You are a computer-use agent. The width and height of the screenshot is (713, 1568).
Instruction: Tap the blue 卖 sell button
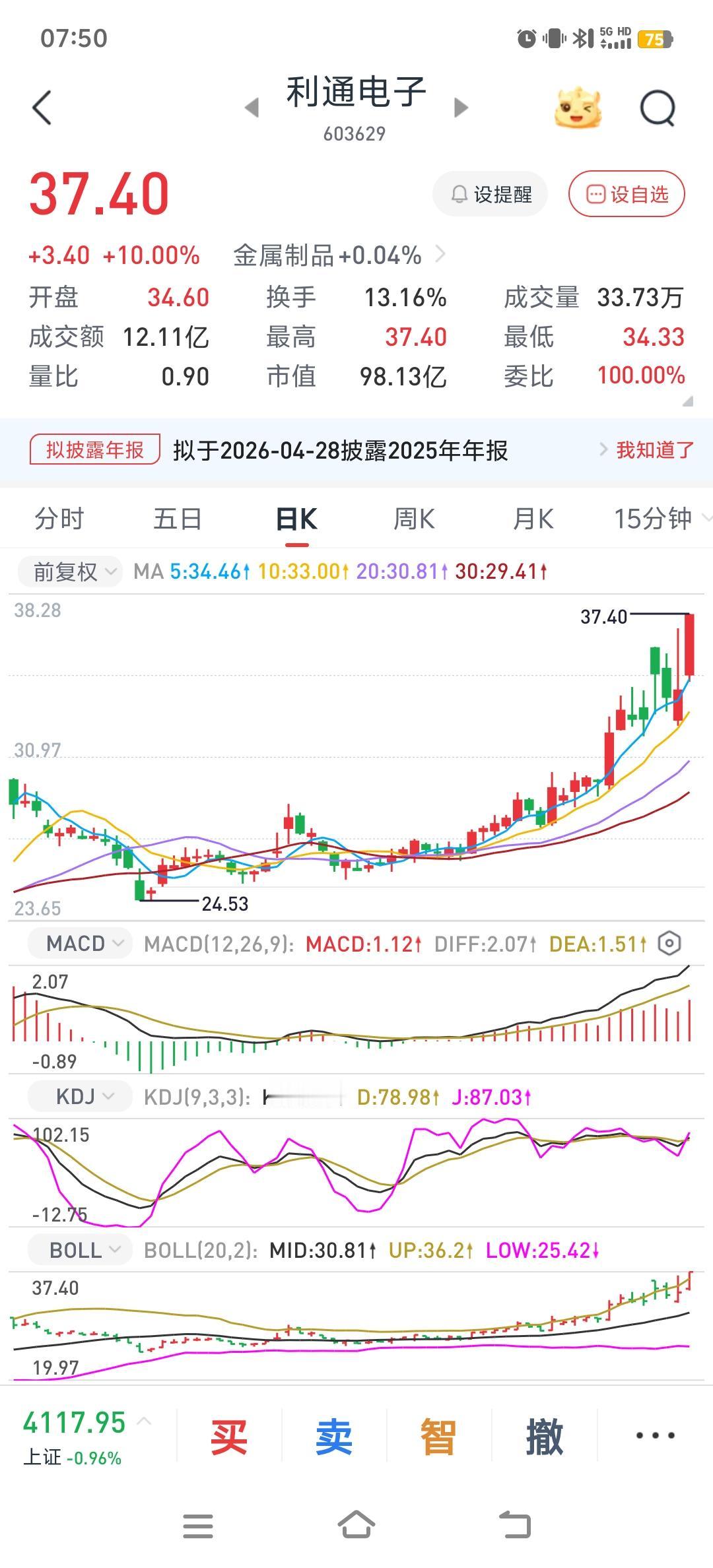point(334,1436)
